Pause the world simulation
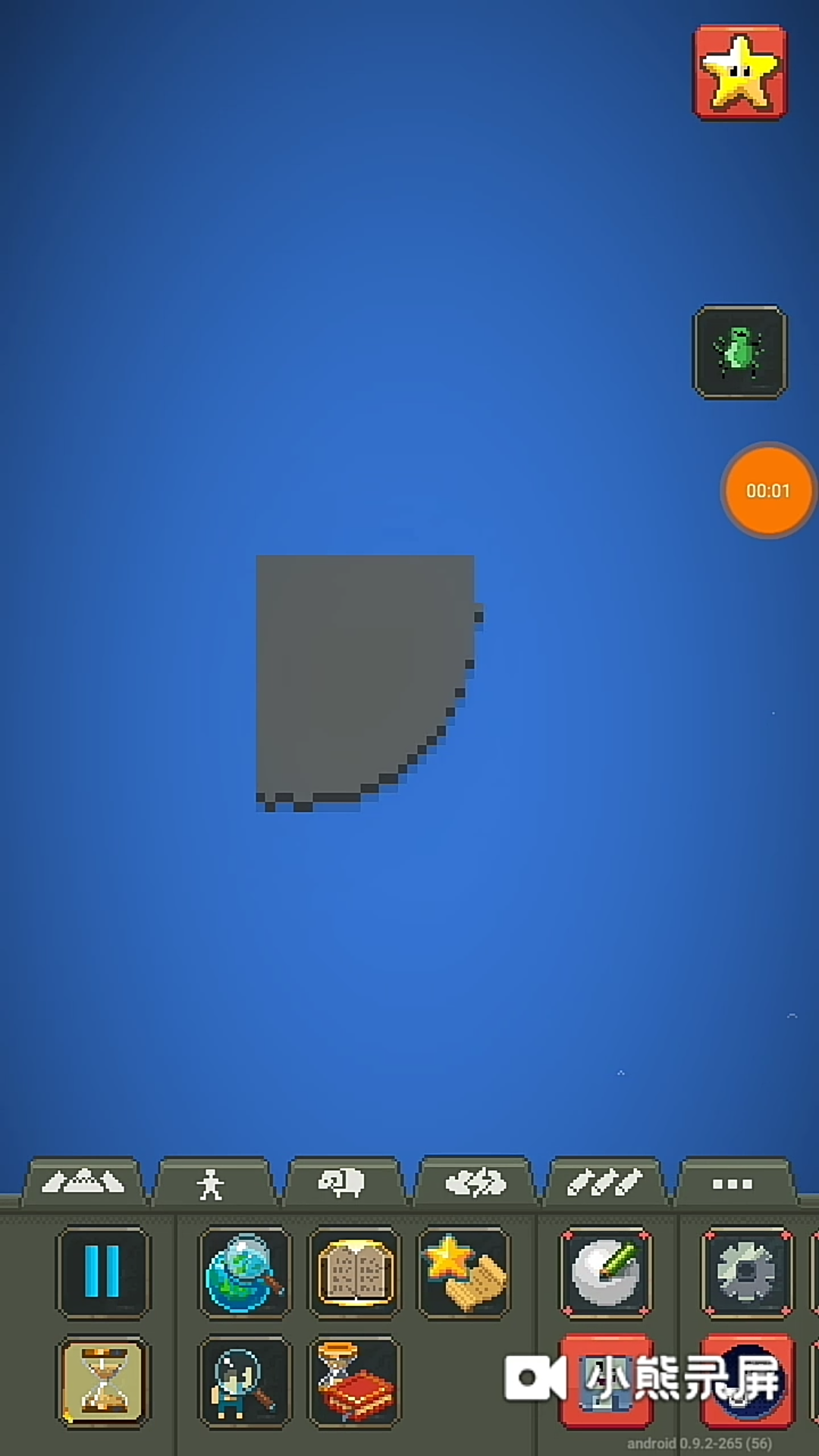 103,1272
